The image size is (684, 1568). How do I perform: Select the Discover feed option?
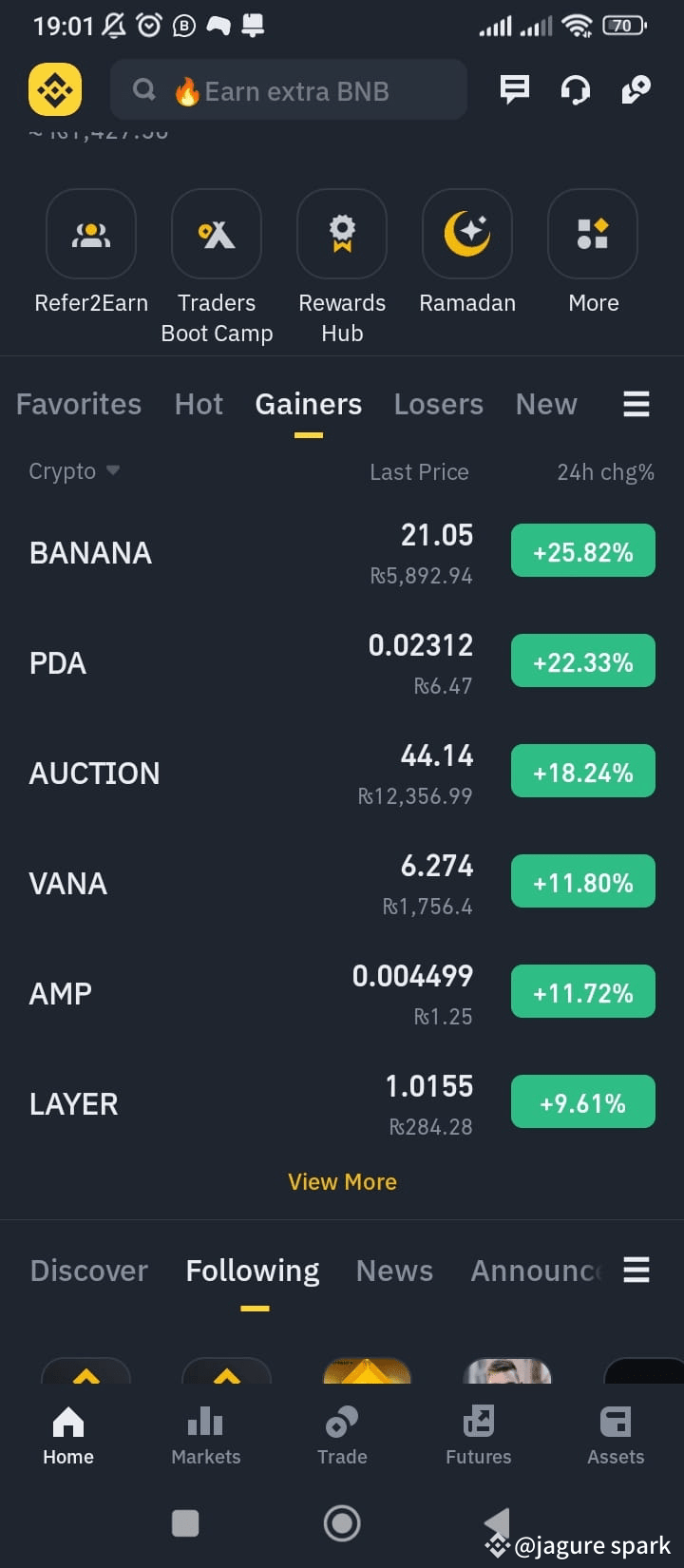(88, 1270)
